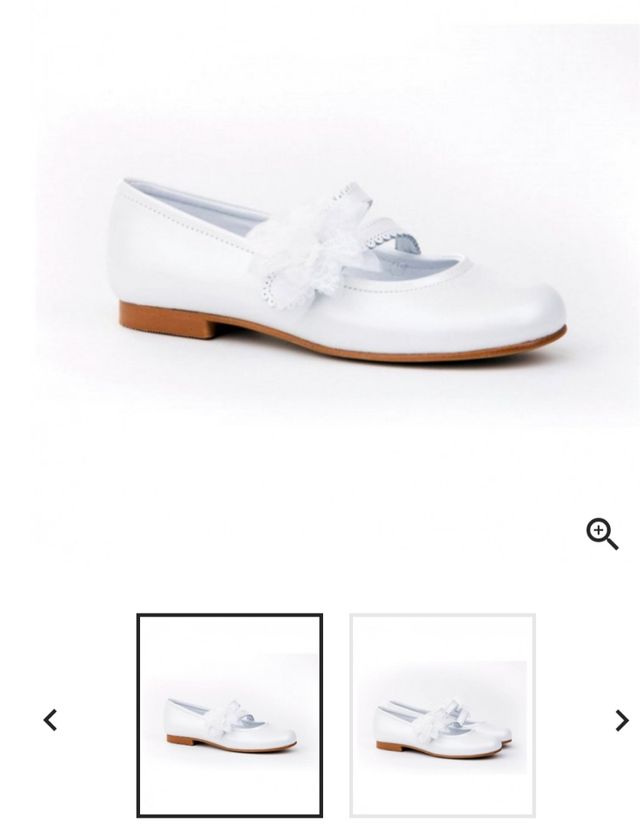
Task: Show the previous thumbnail with the left arrow
Action: (x=50, y=719)
